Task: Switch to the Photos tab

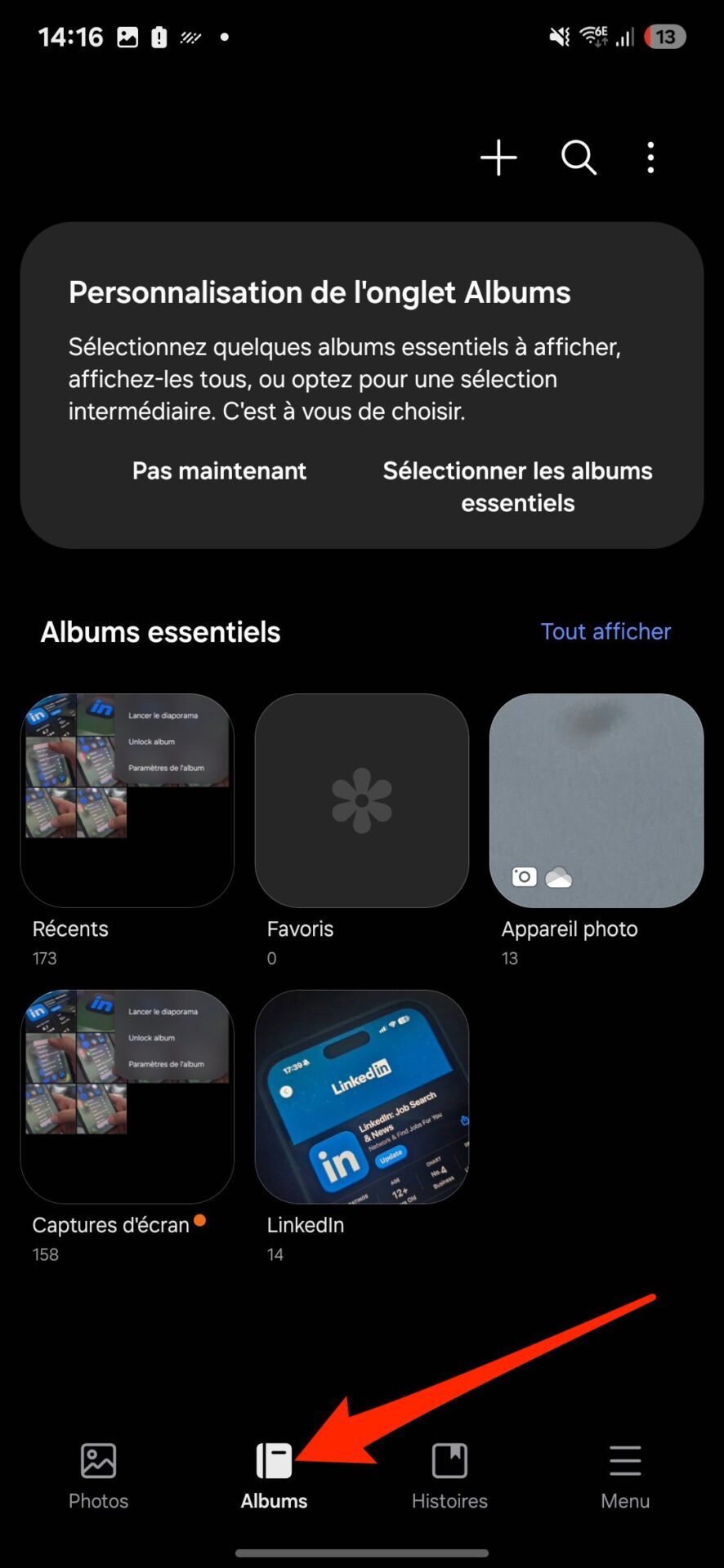Action: tap(98, 1477)
